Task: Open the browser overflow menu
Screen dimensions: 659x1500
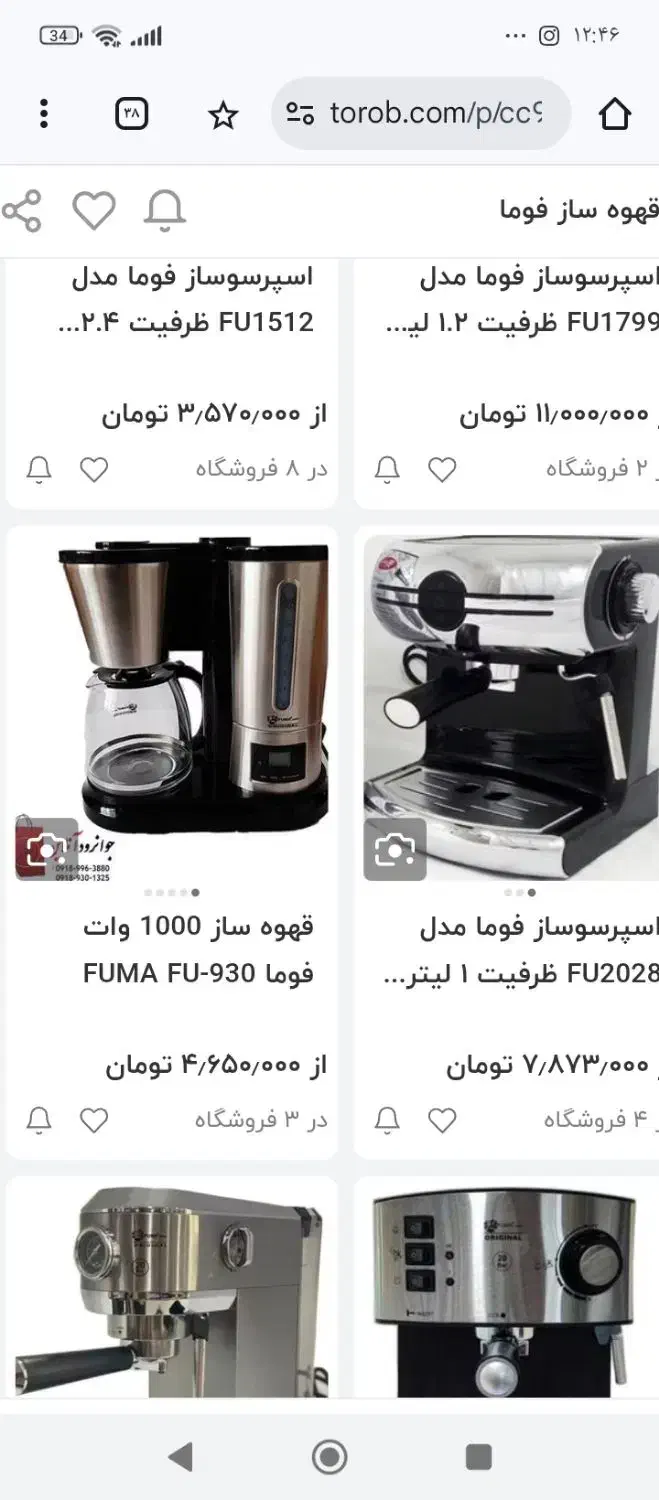Action: coord(43,114)
